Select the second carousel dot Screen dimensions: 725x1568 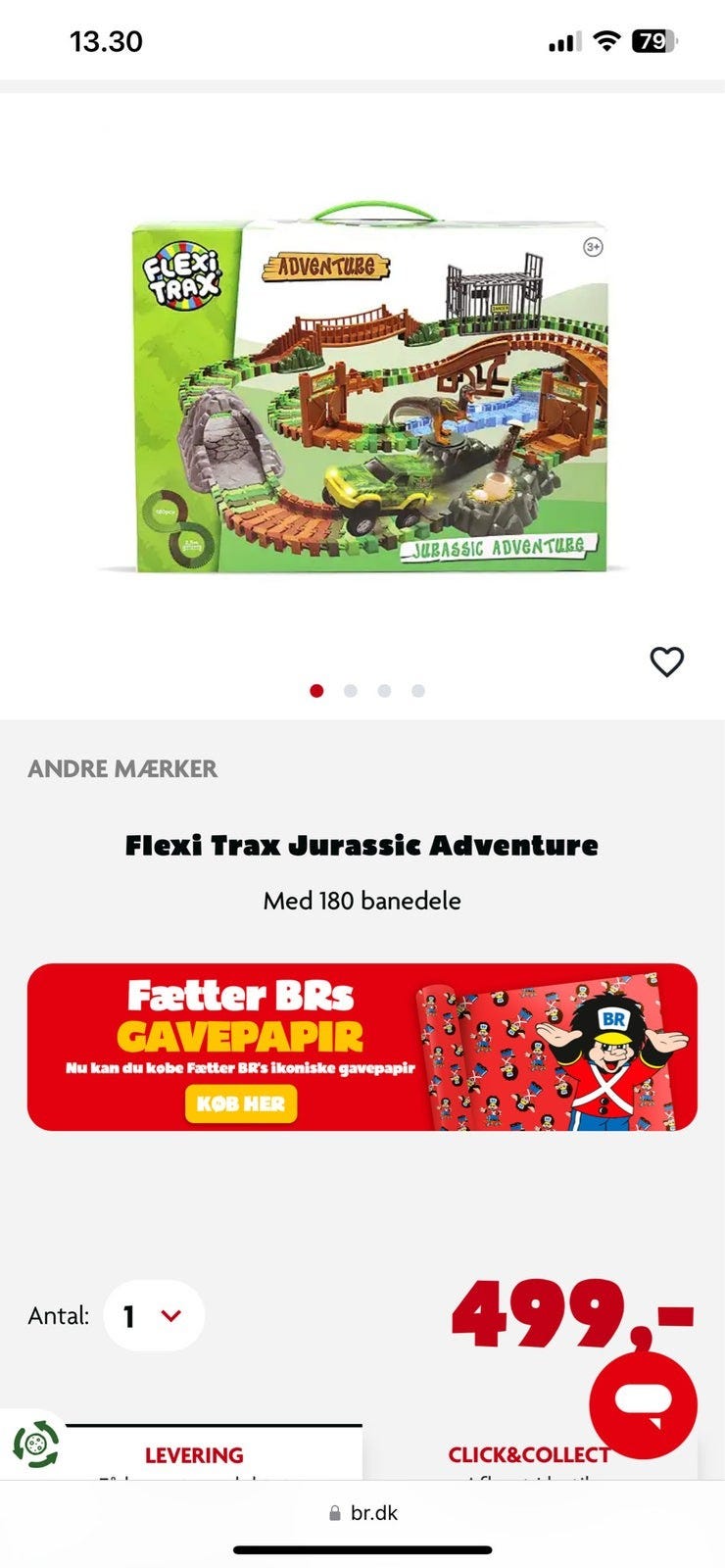[x=351, y=691]
